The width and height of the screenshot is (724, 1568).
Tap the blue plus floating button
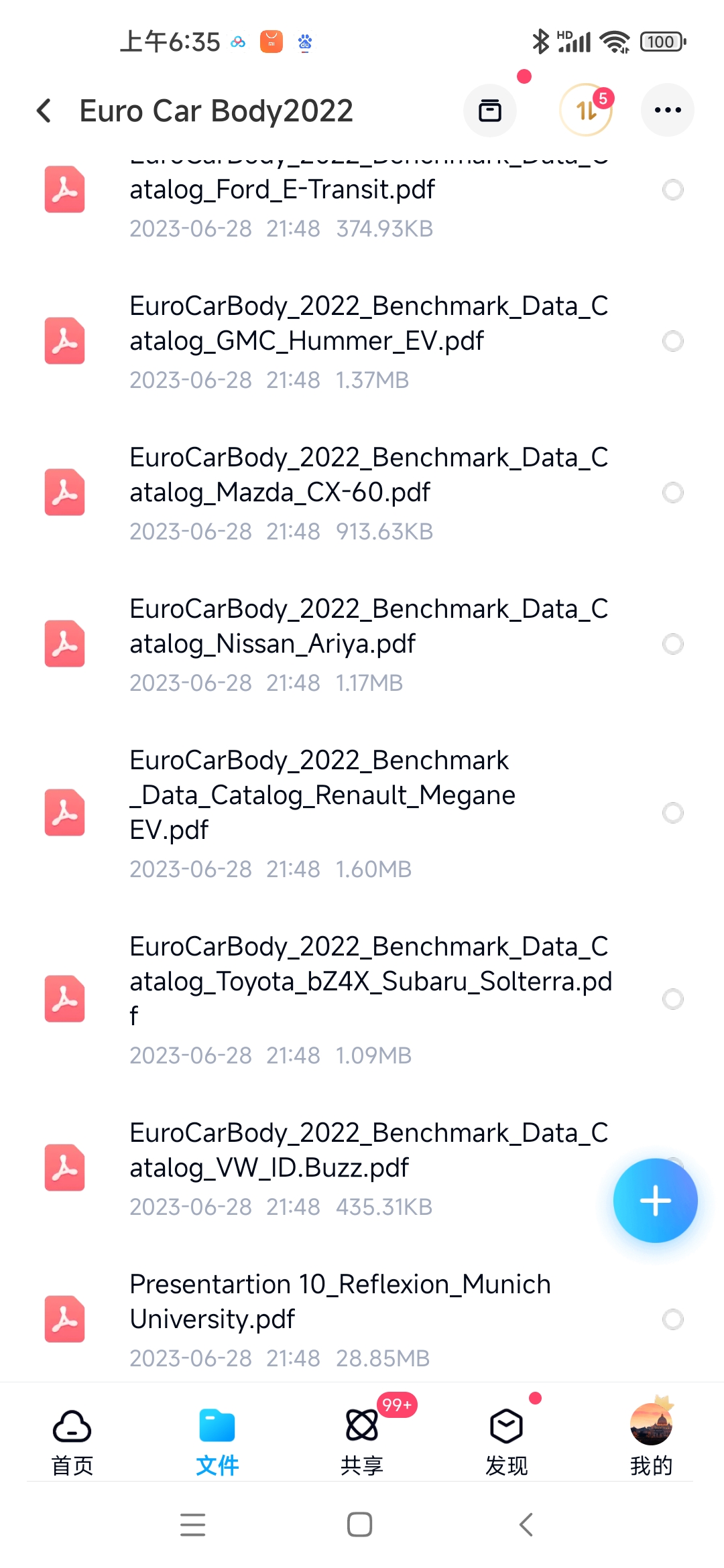[x=655, y=1200]
